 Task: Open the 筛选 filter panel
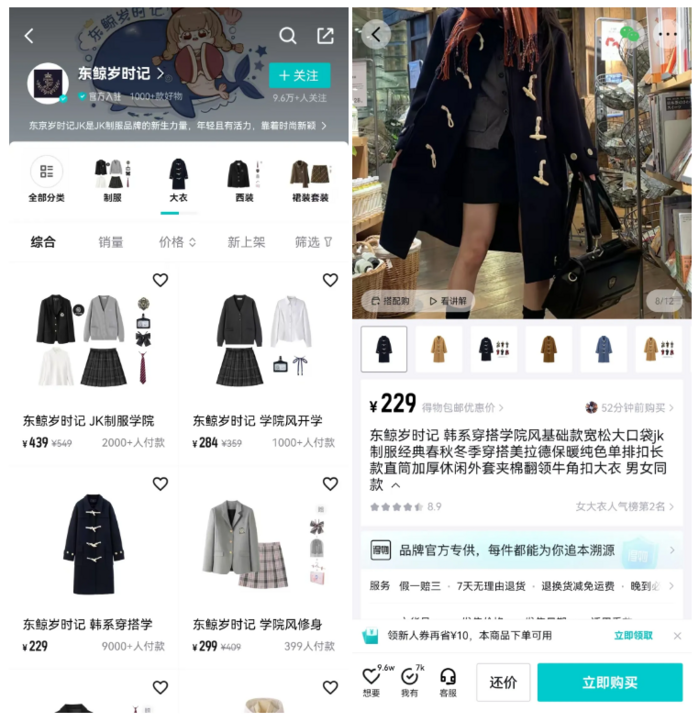313,242
